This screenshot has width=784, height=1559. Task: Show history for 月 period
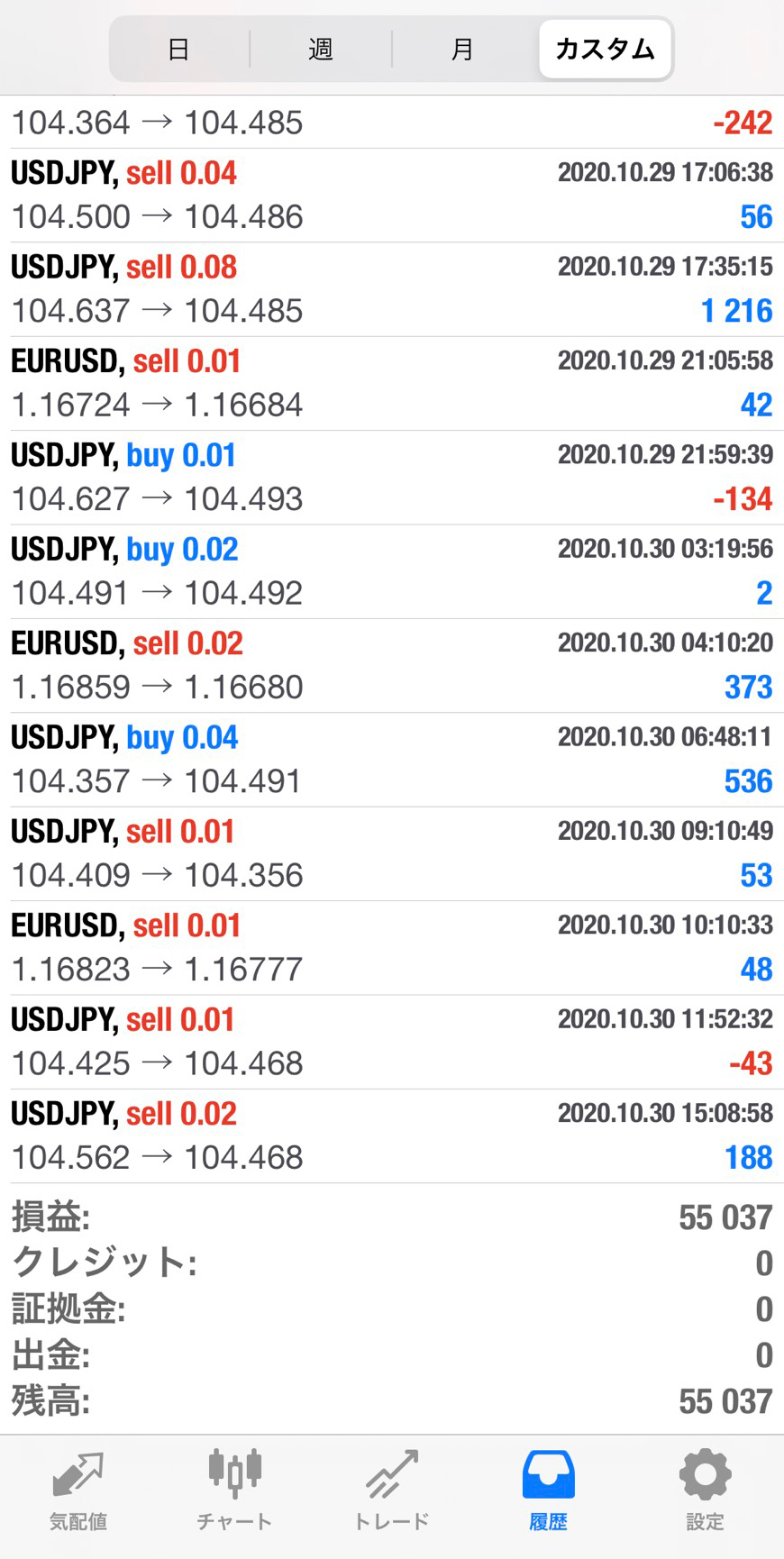tap(462, 49)
